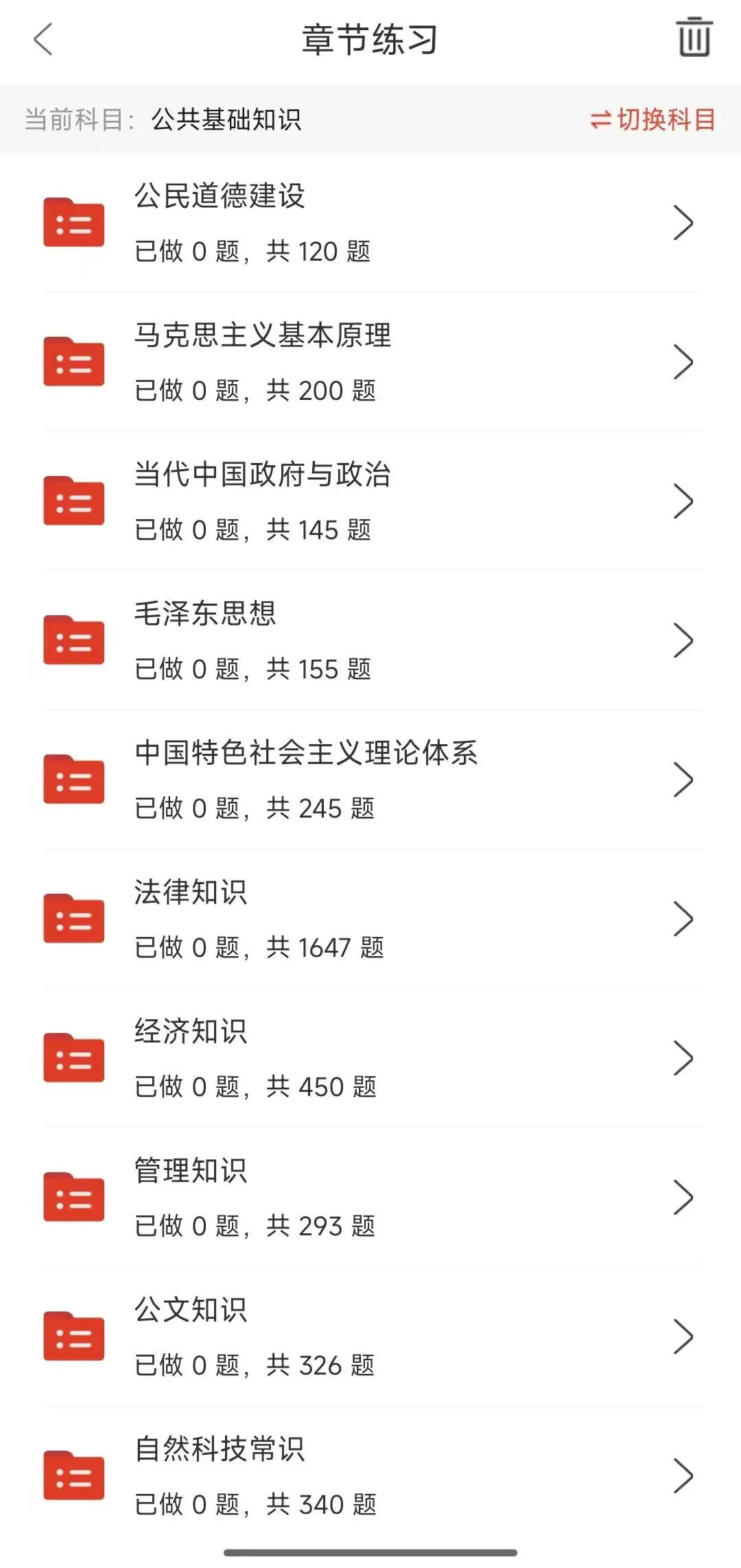
Task: Select the 当代中国政府与政治 chapter
Action: 370,501
